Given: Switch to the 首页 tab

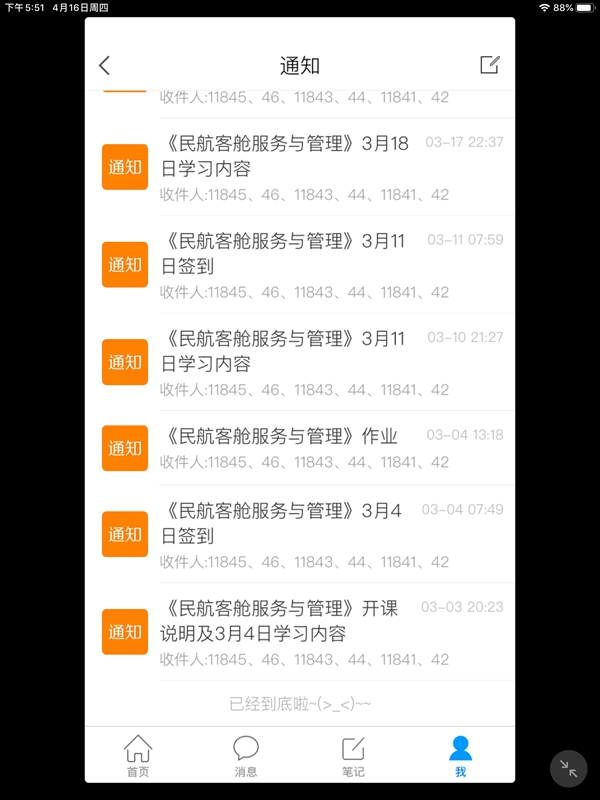Looking at the screenshot, I should [138, 756].
